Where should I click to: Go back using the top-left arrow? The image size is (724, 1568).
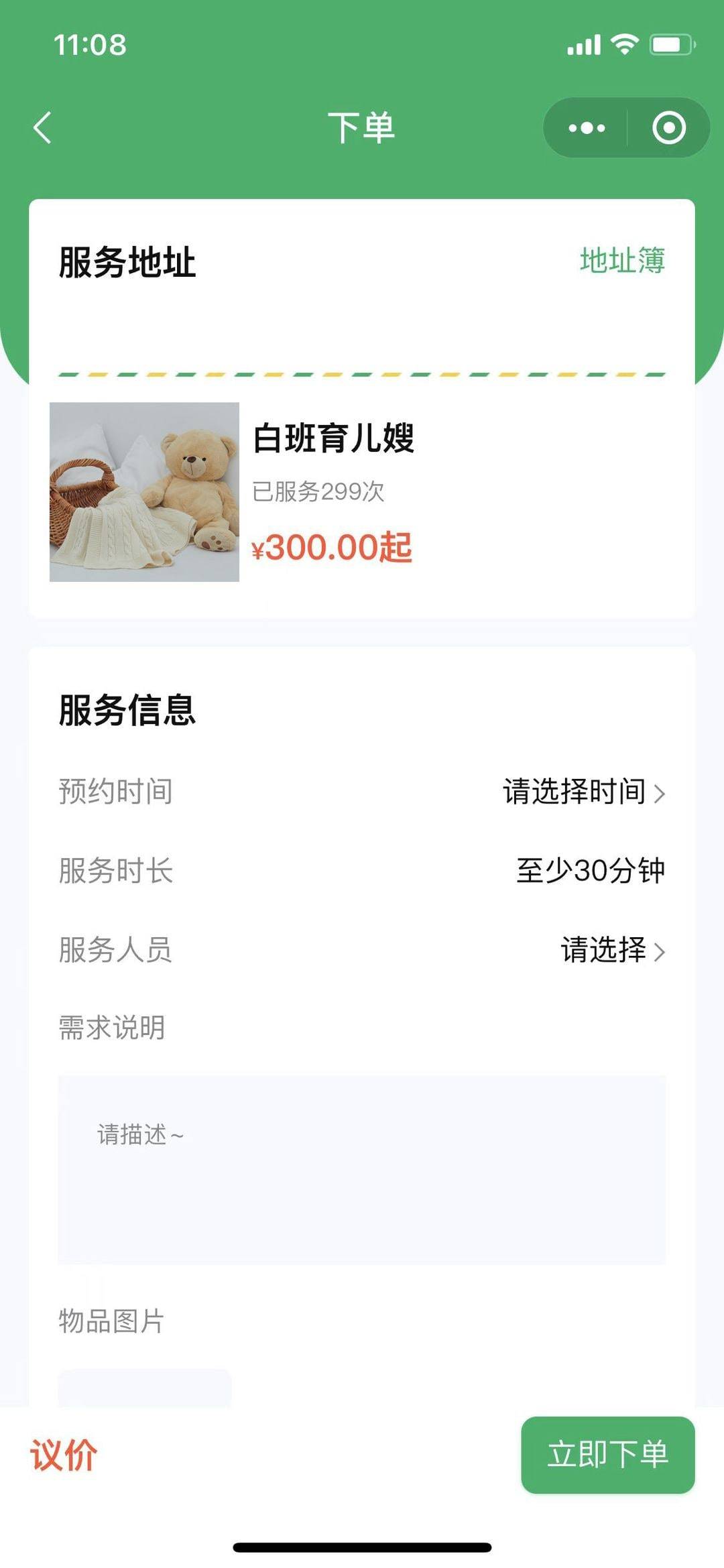pos(43,127)
